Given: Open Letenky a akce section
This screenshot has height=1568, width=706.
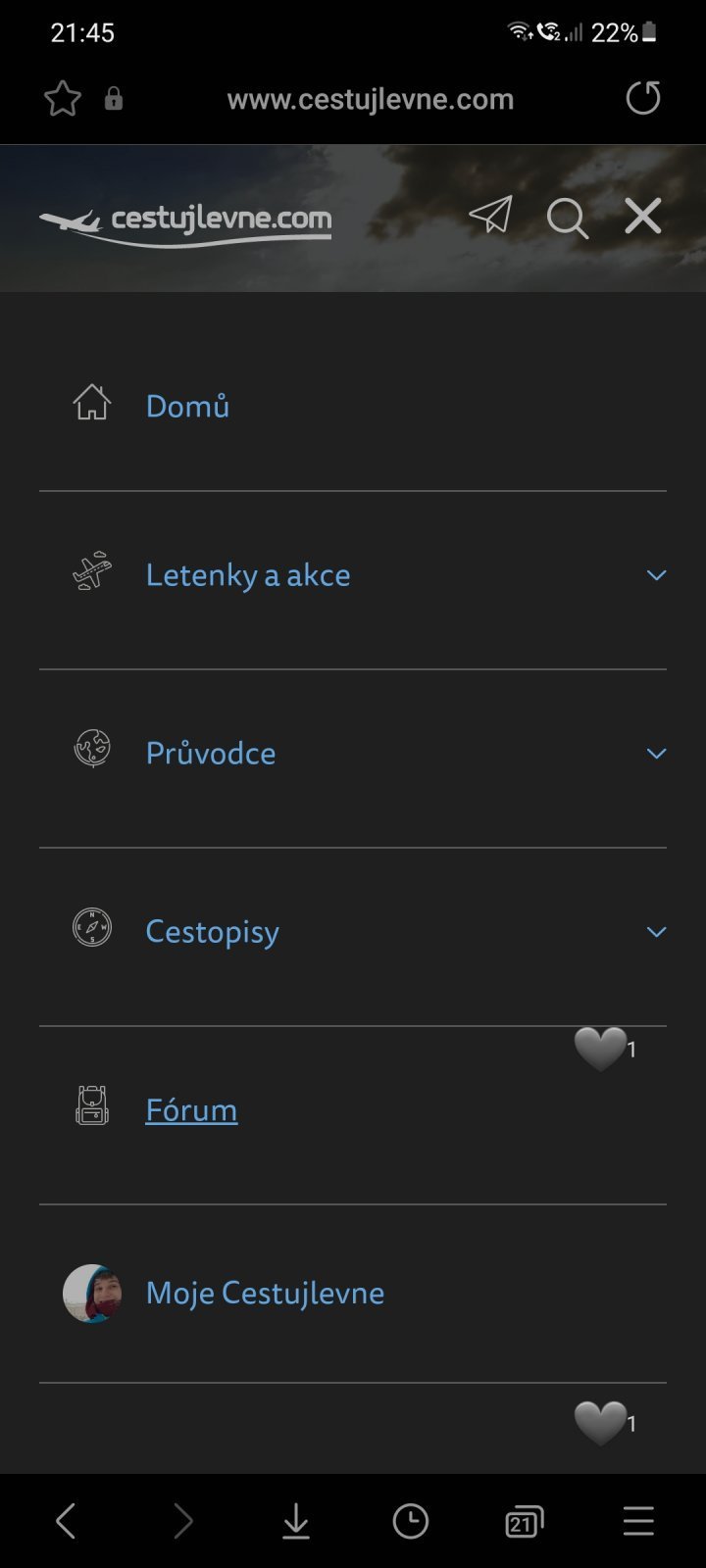Looking at the screenshot, I should [x=247, y=575].
